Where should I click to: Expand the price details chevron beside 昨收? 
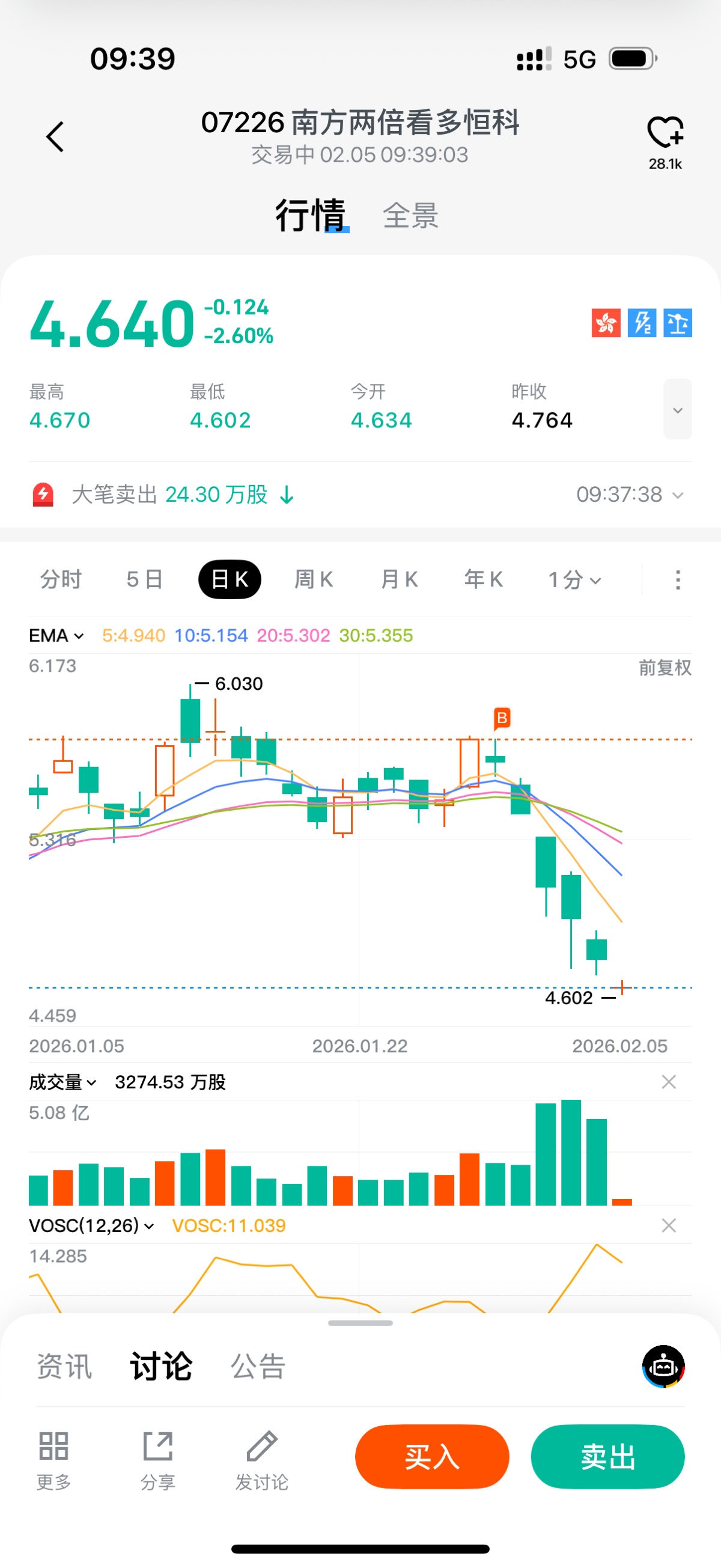677,410
